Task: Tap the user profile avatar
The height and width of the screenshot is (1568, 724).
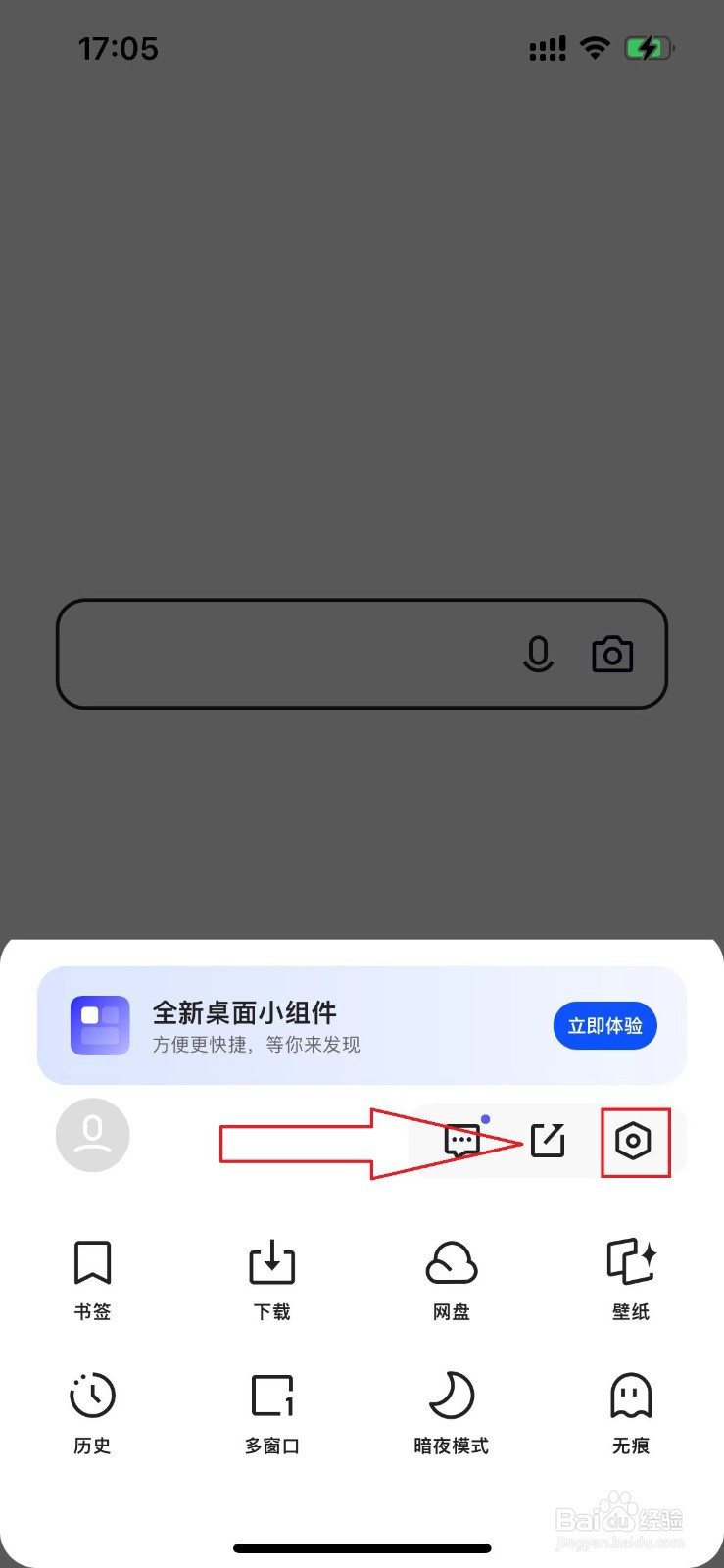Action: tap(93, 1134)
